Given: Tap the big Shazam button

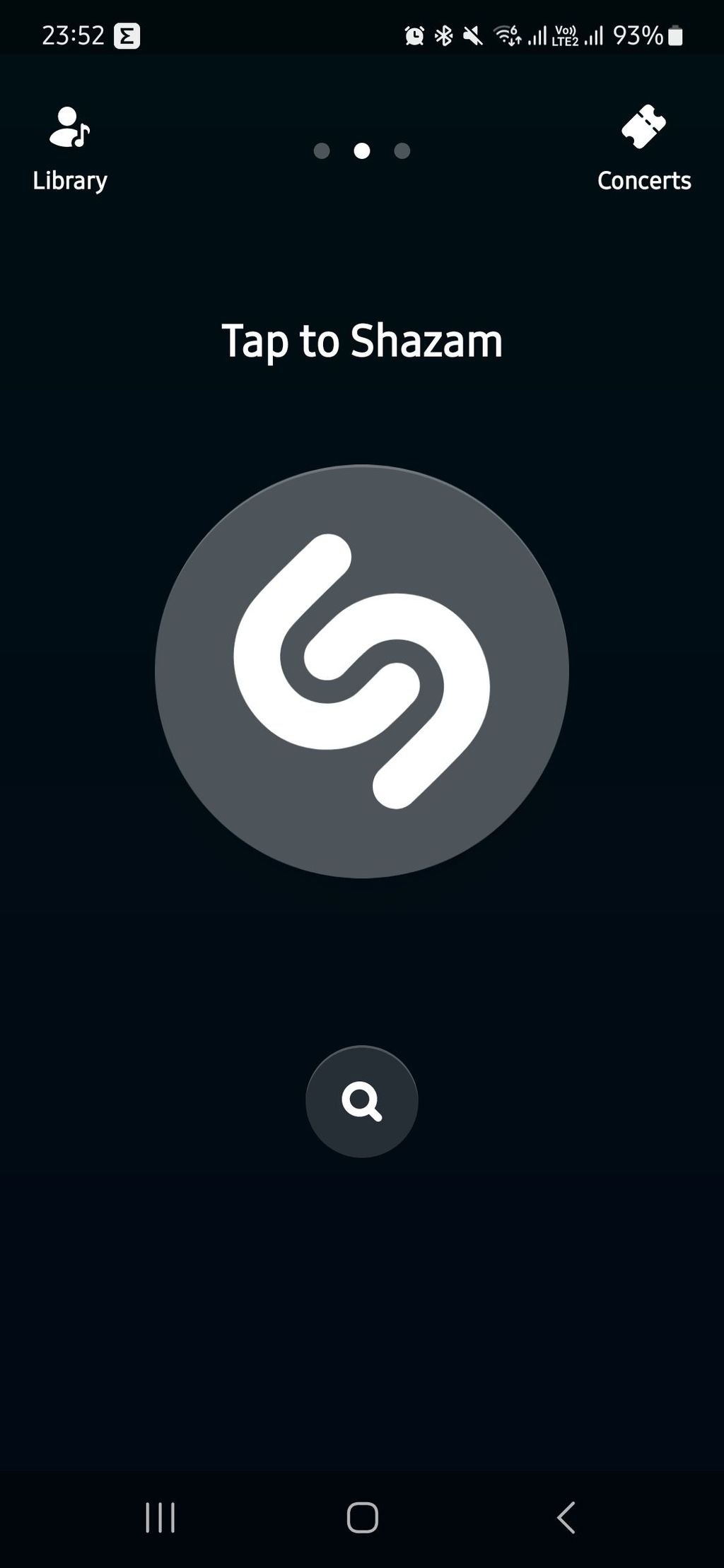Looking at the screenshot, I should [x=361, y=671].
